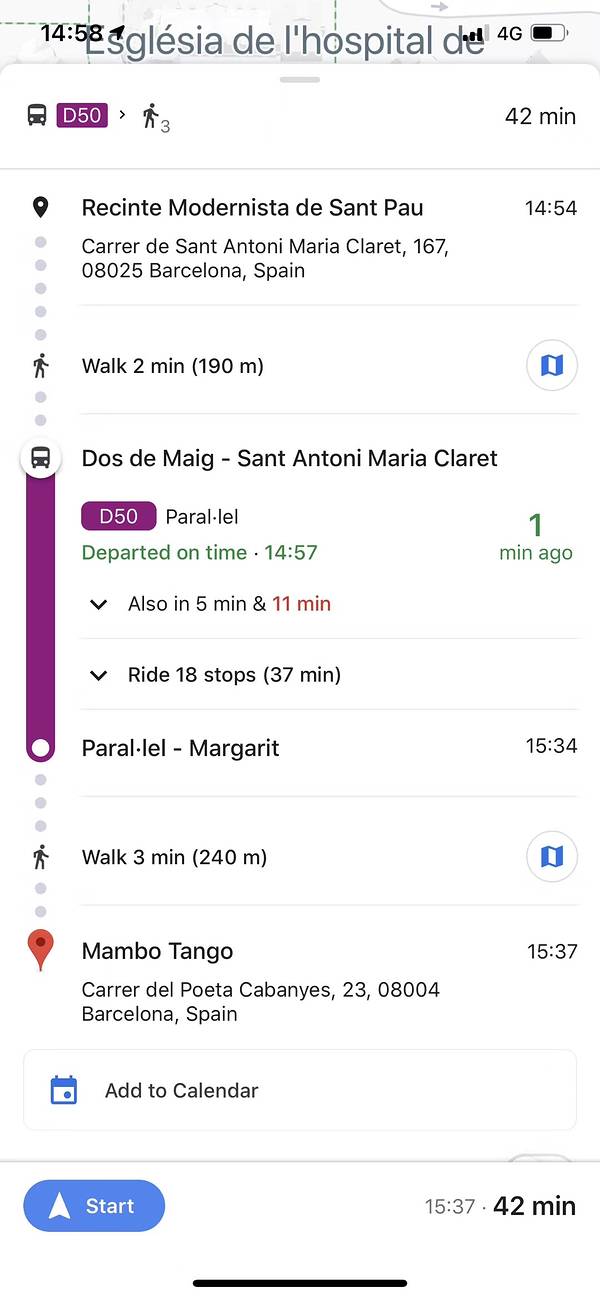Show map for the 240 m walk
Viewport: 600px width, 1298px height.
552,857
